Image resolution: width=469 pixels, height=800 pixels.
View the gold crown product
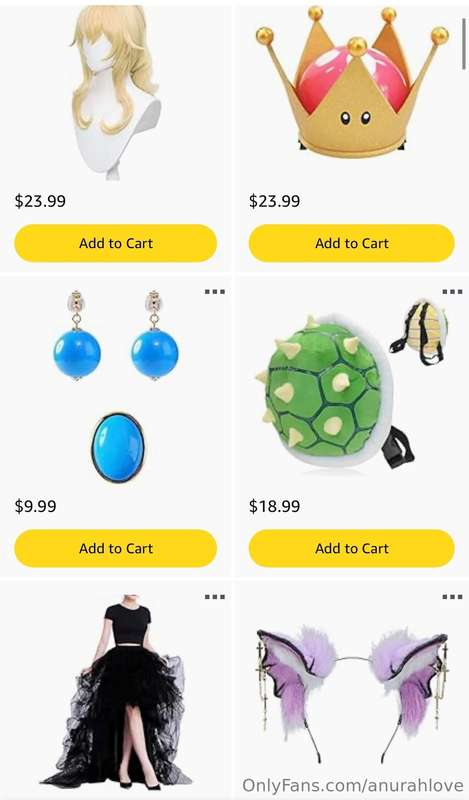(352, 82)
